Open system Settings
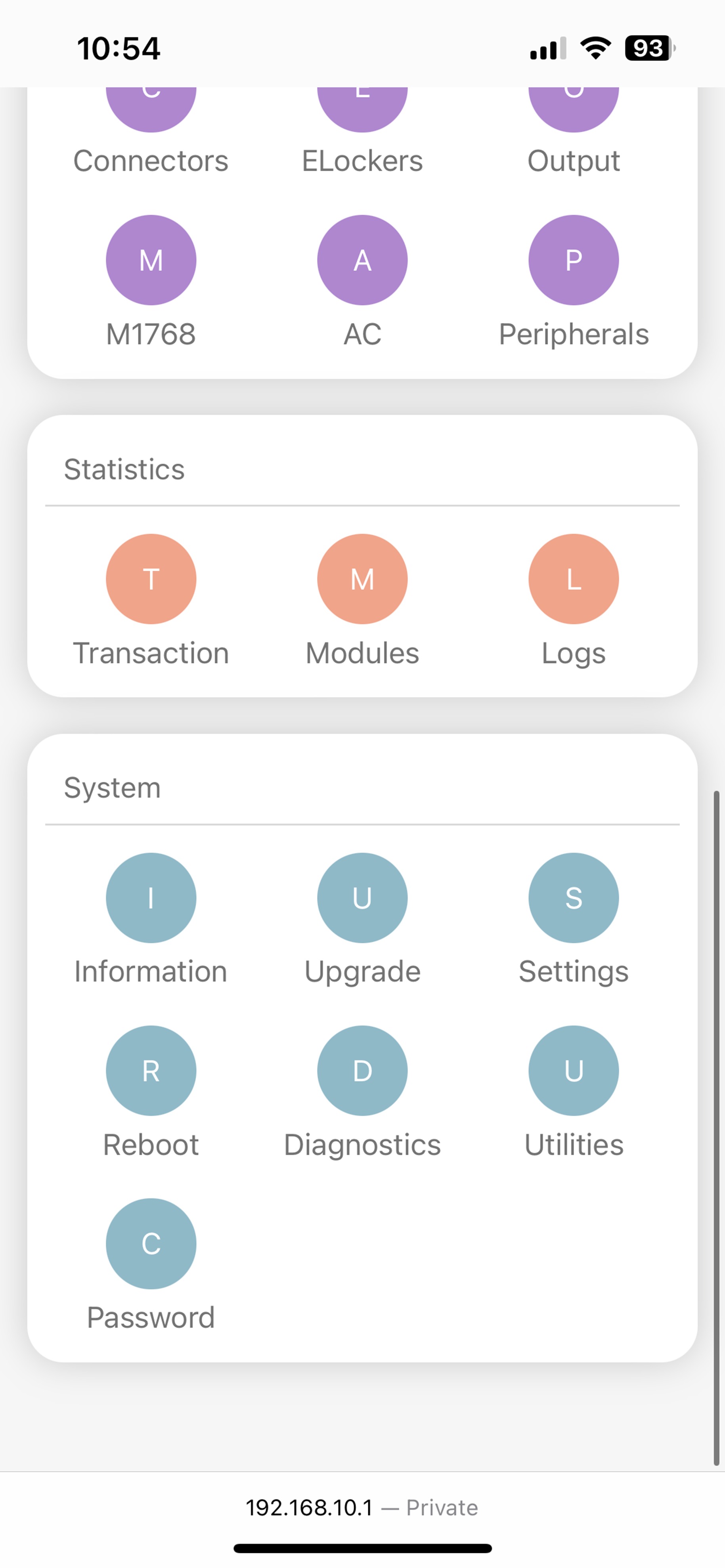725x1568 pixels. pos(574,899)
